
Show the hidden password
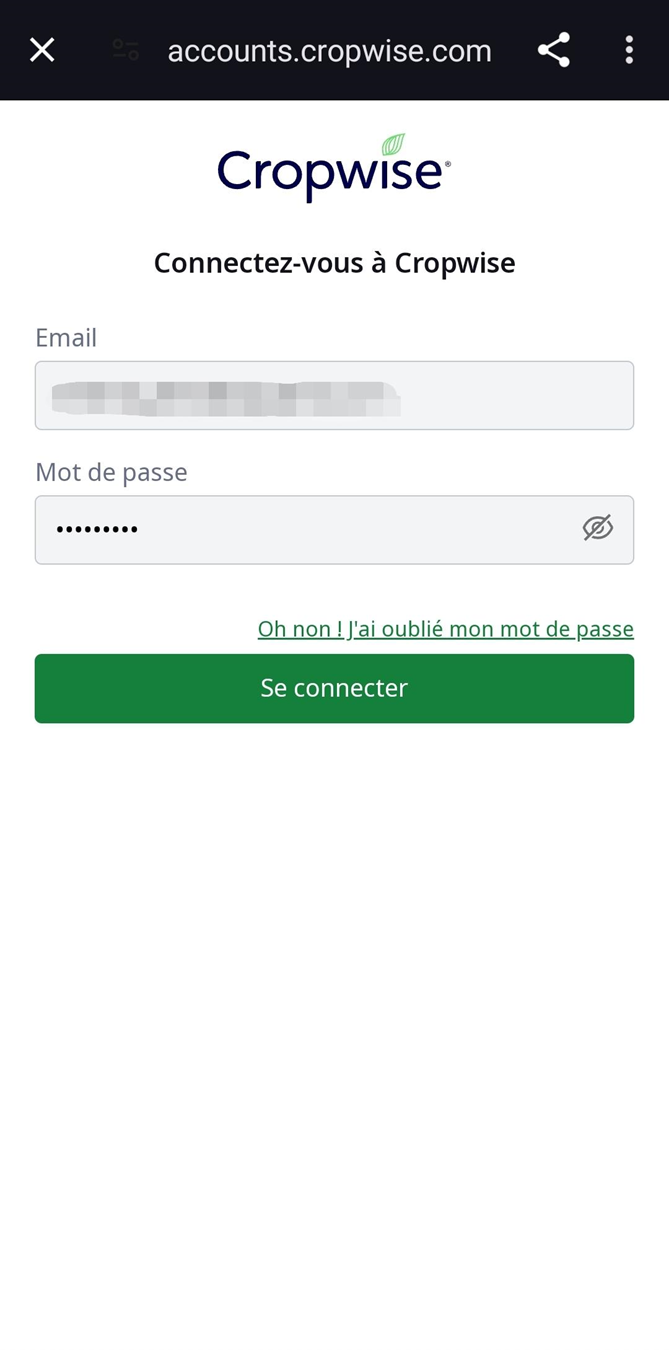click(597, 528)
